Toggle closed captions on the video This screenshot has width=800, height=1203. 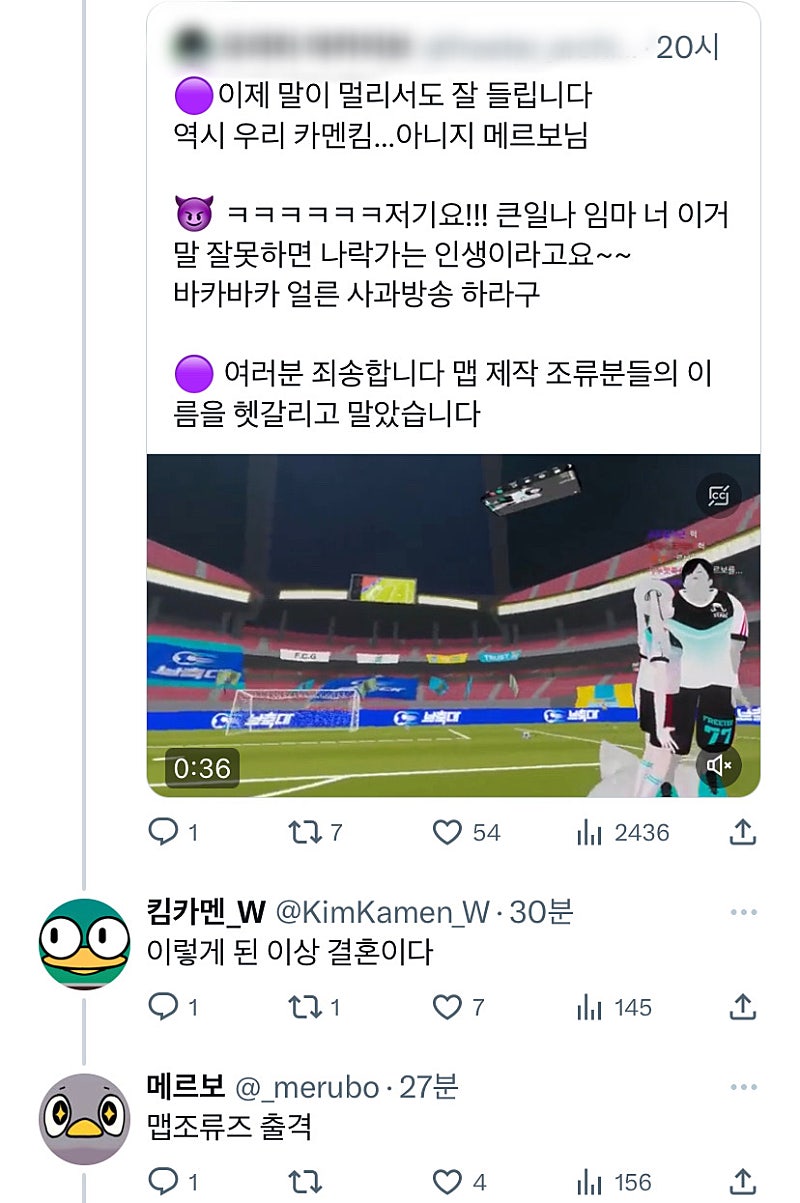point(718,496)
